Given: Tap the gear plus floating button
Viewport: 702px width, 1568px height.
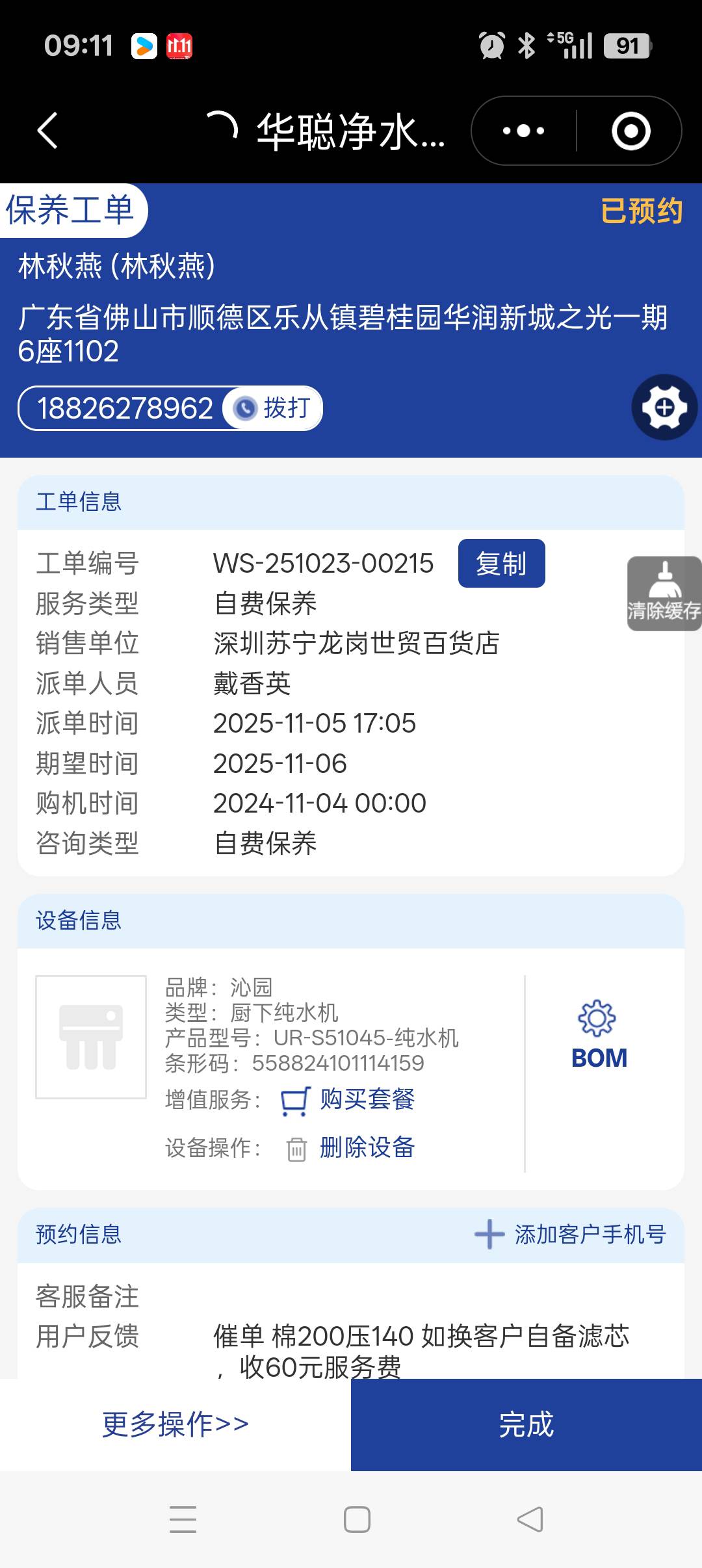Looking at the screenshot, I should point(664,408).
